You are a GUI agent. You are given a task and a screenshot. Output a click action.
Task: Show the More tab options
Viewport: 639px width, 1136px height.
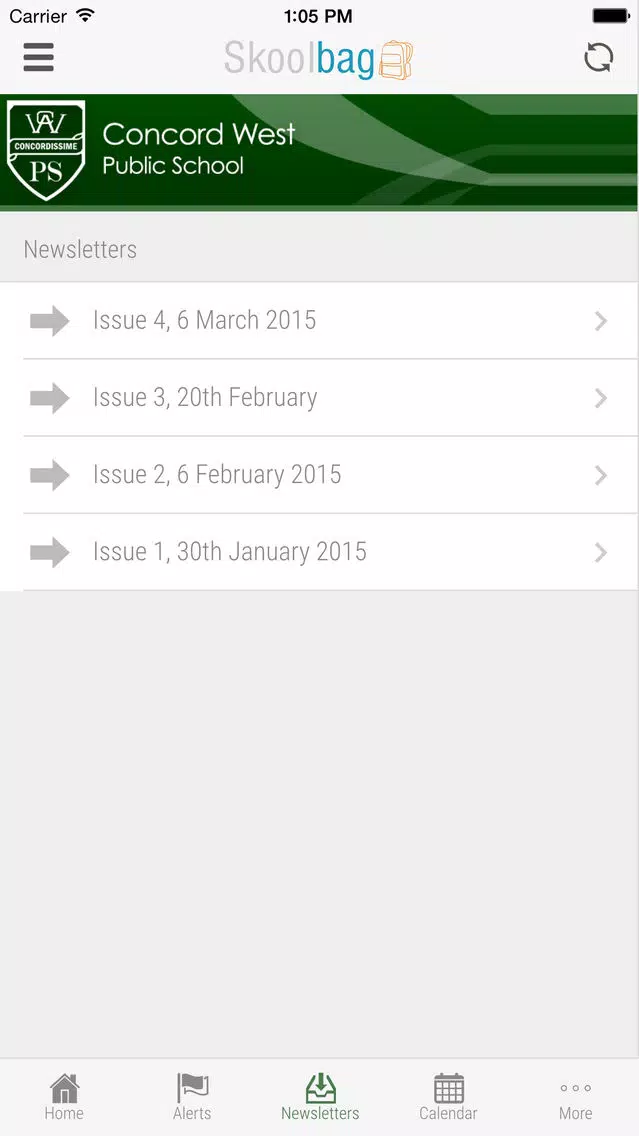(x=575, y=1097)
